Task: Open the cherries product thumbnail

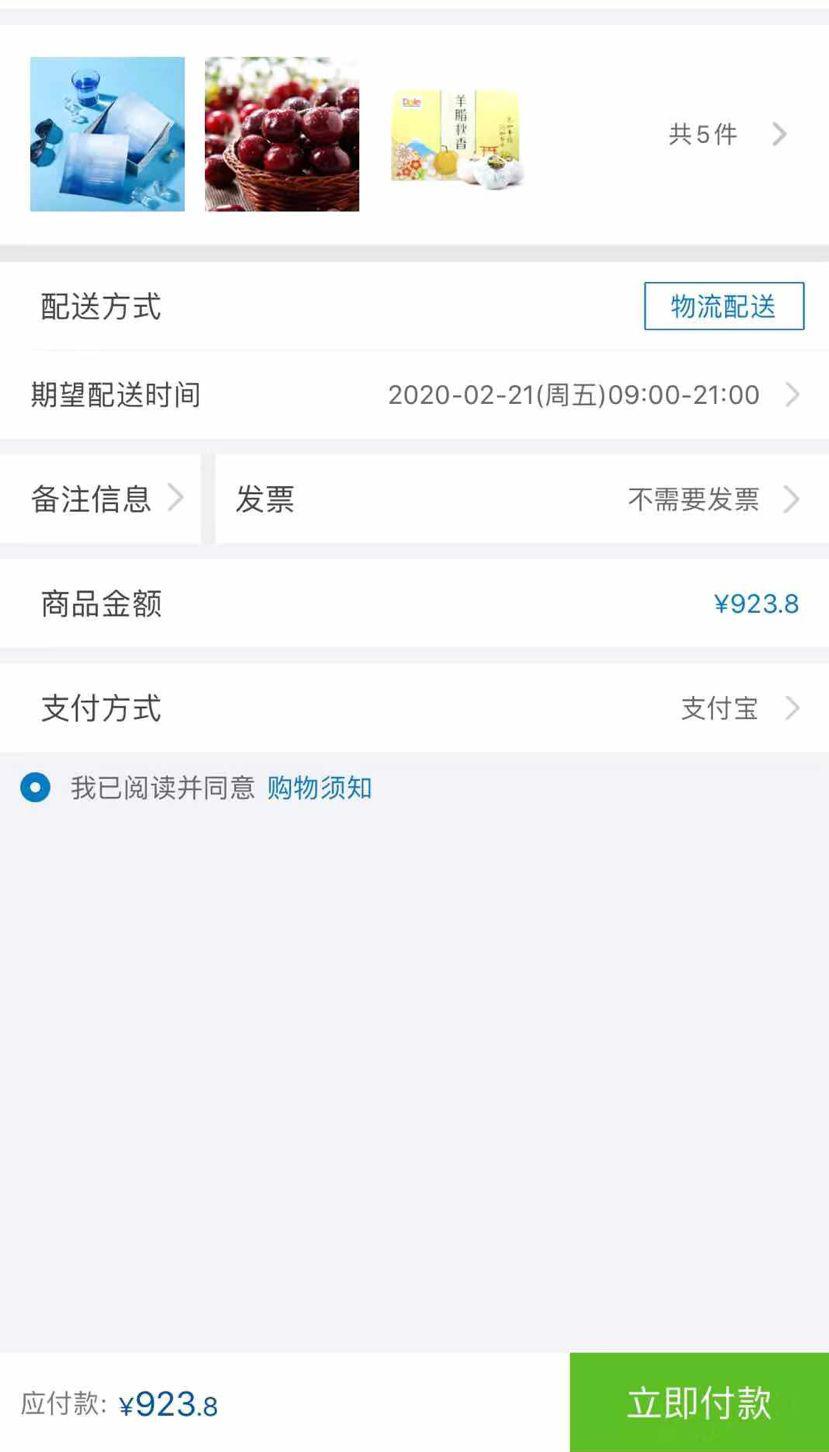Action: pos(282,134)
